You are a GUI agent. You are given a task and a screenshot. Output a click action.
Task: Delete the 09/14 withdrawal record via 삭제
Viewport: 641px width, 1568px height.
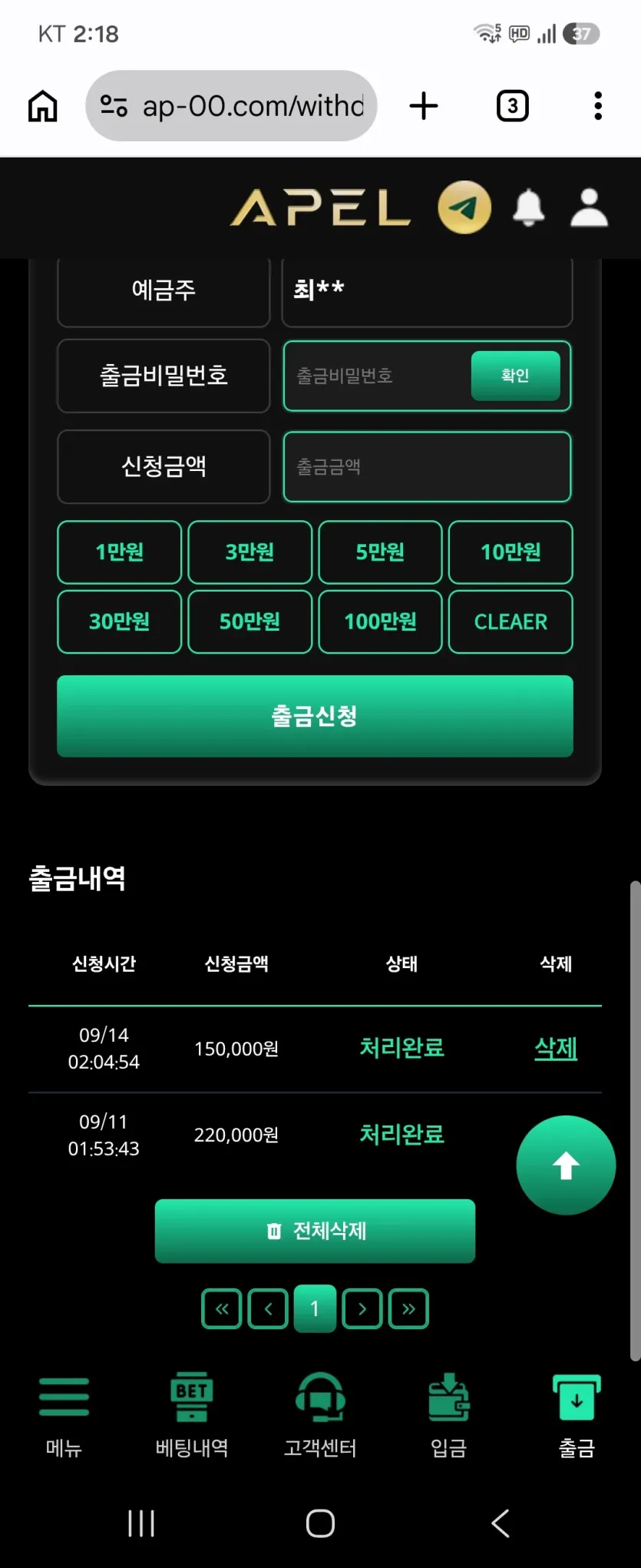pyautogui.click(x=556, y=1048)
